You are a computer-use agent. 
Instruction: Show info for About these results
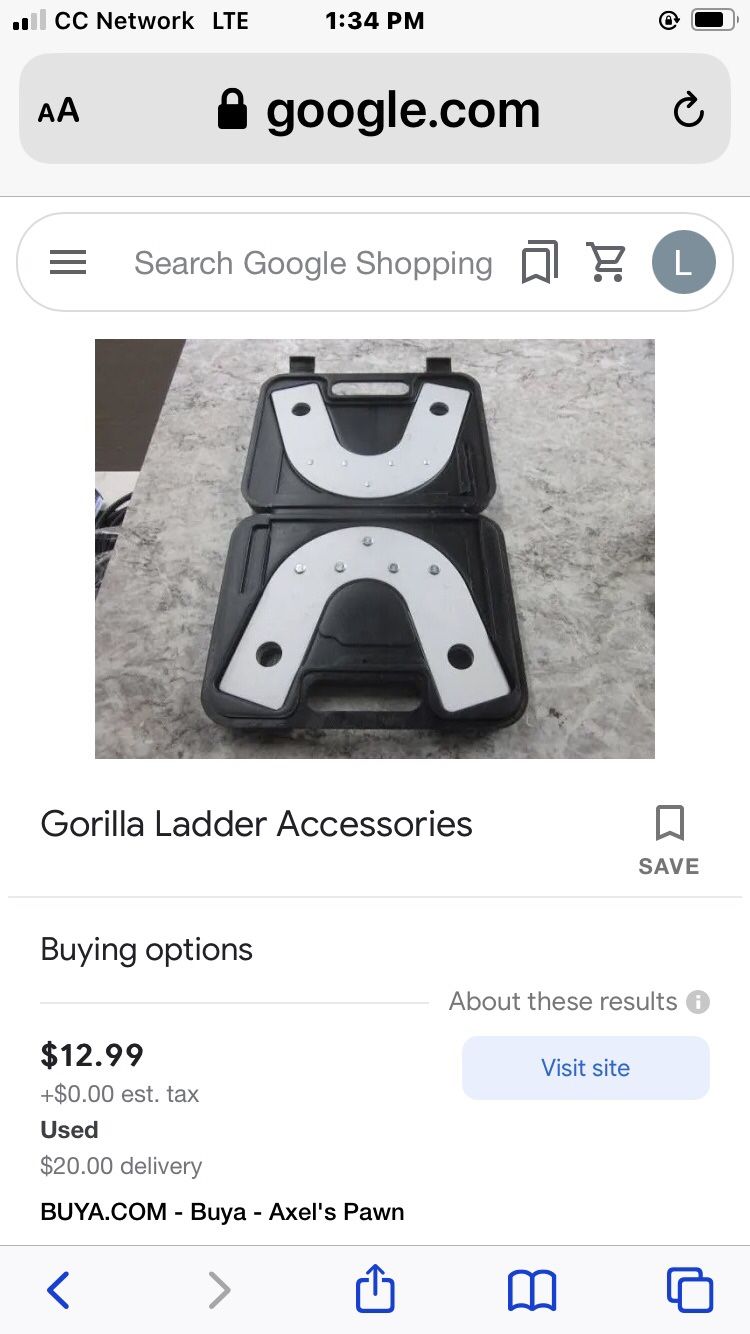point(698,1002)
